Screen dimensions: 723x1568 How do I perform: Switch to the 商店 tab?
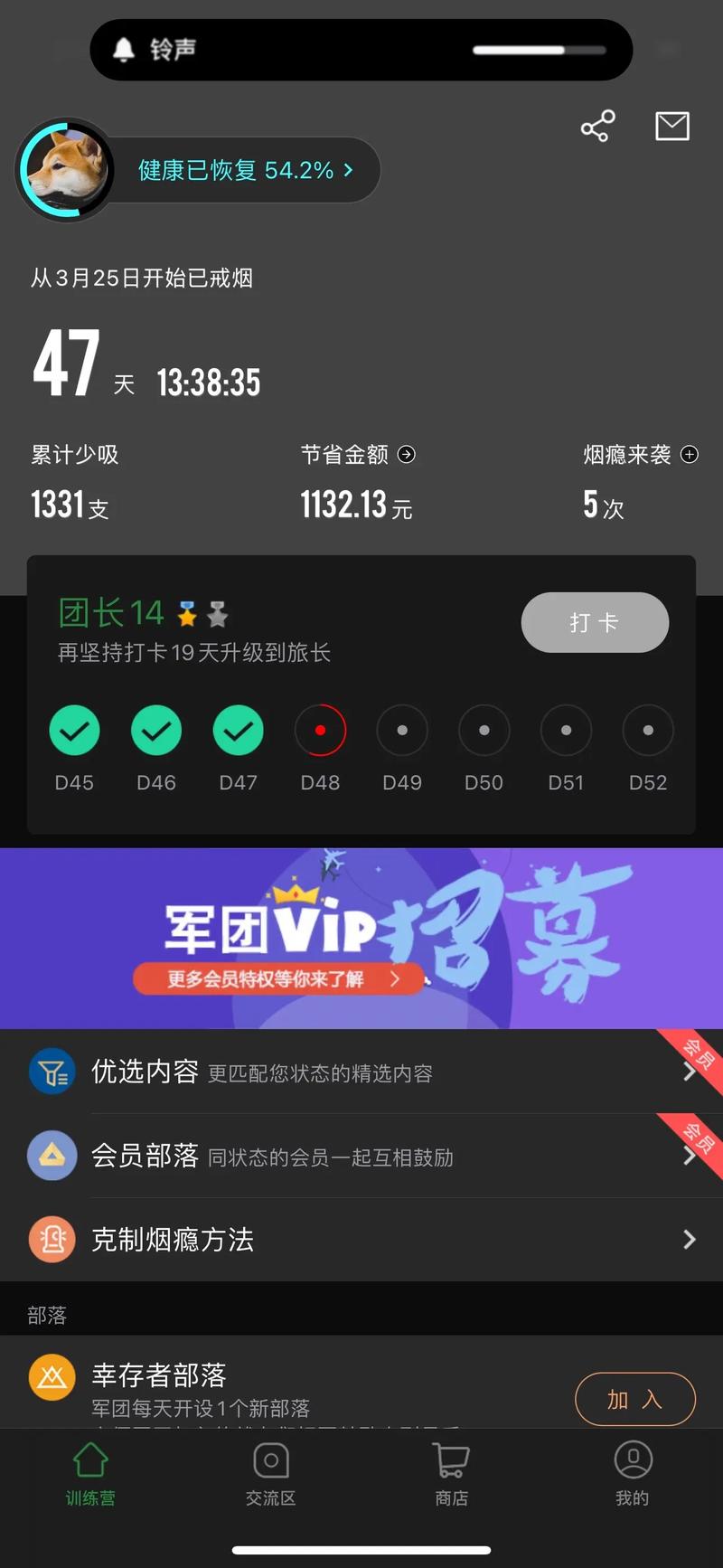451,1476
